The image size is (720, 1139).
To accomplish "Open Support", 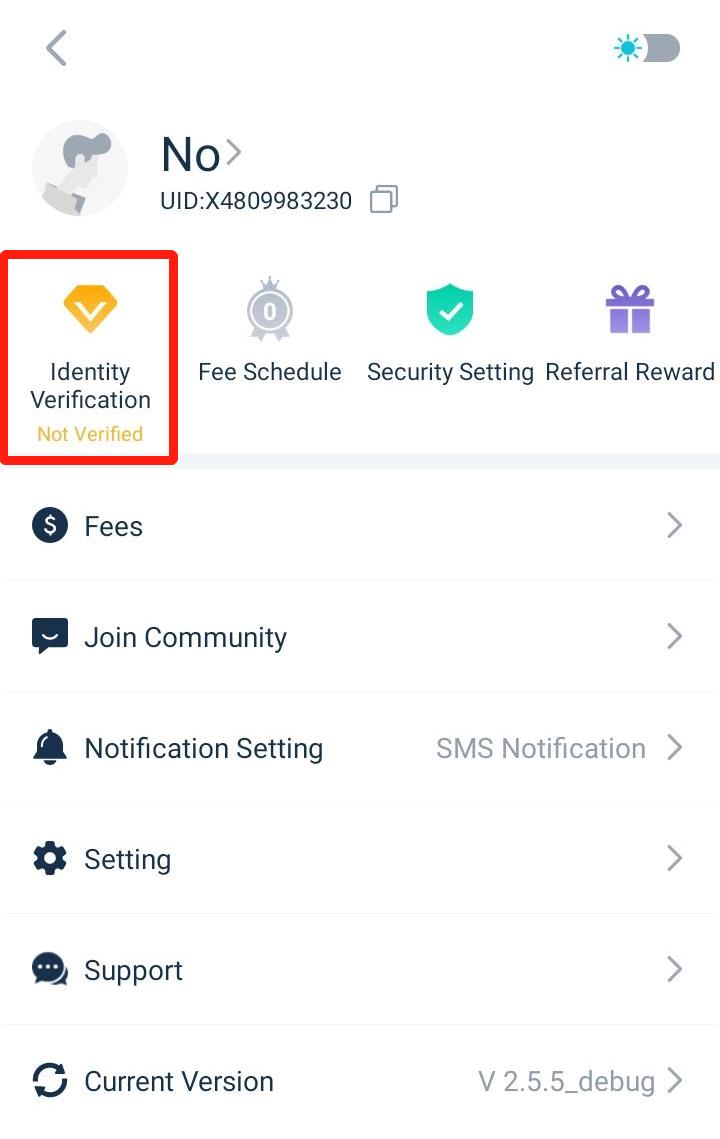I will (x=360, y=970).
